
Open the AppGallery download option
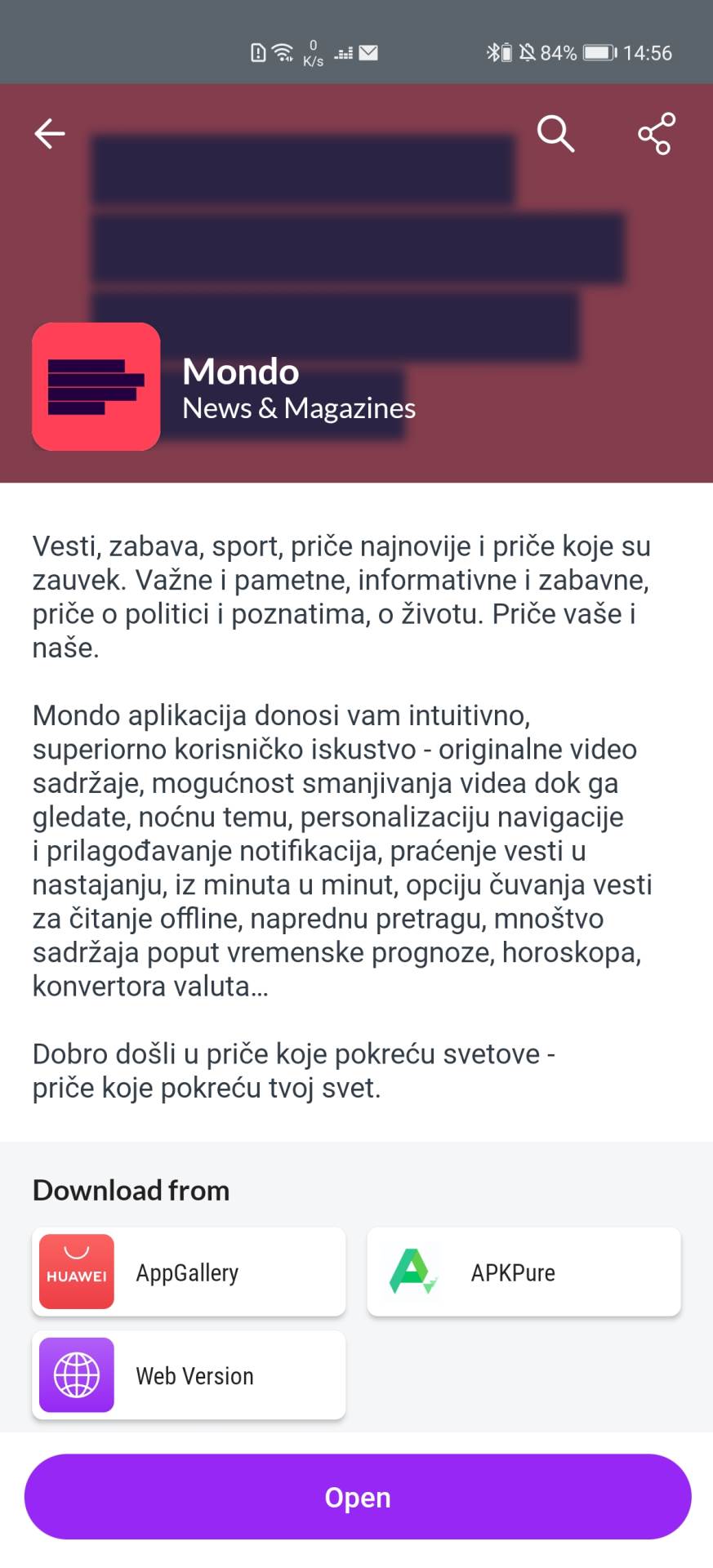[x=188, y=1272]
